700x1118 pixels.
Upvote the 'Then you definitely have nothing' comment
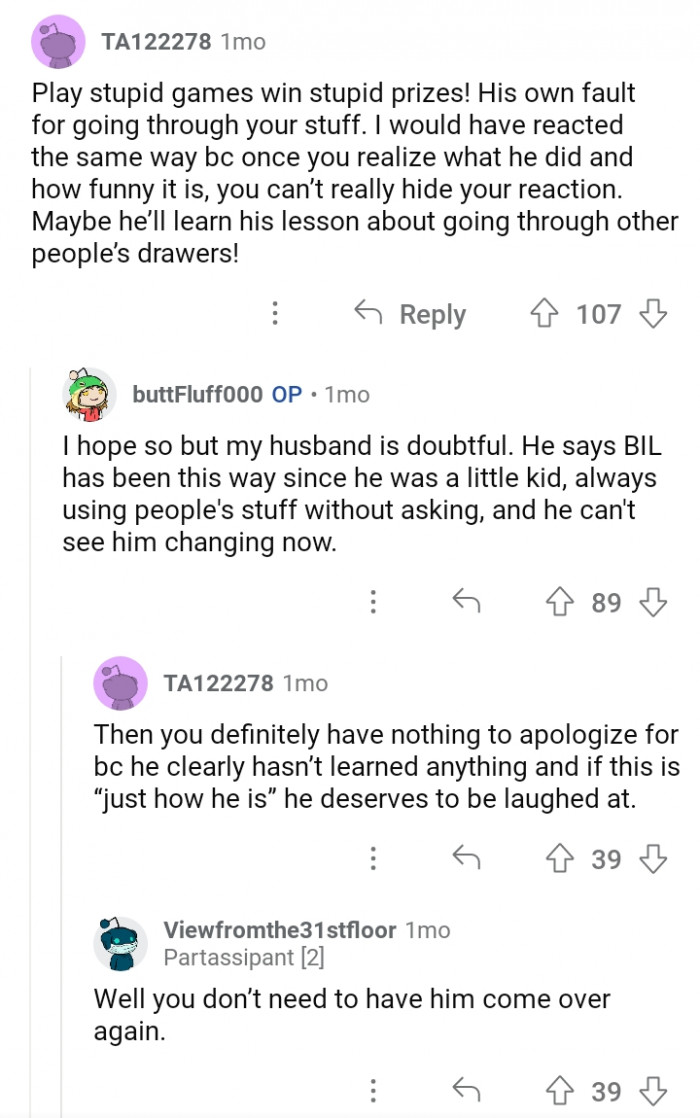coord(558,859)
